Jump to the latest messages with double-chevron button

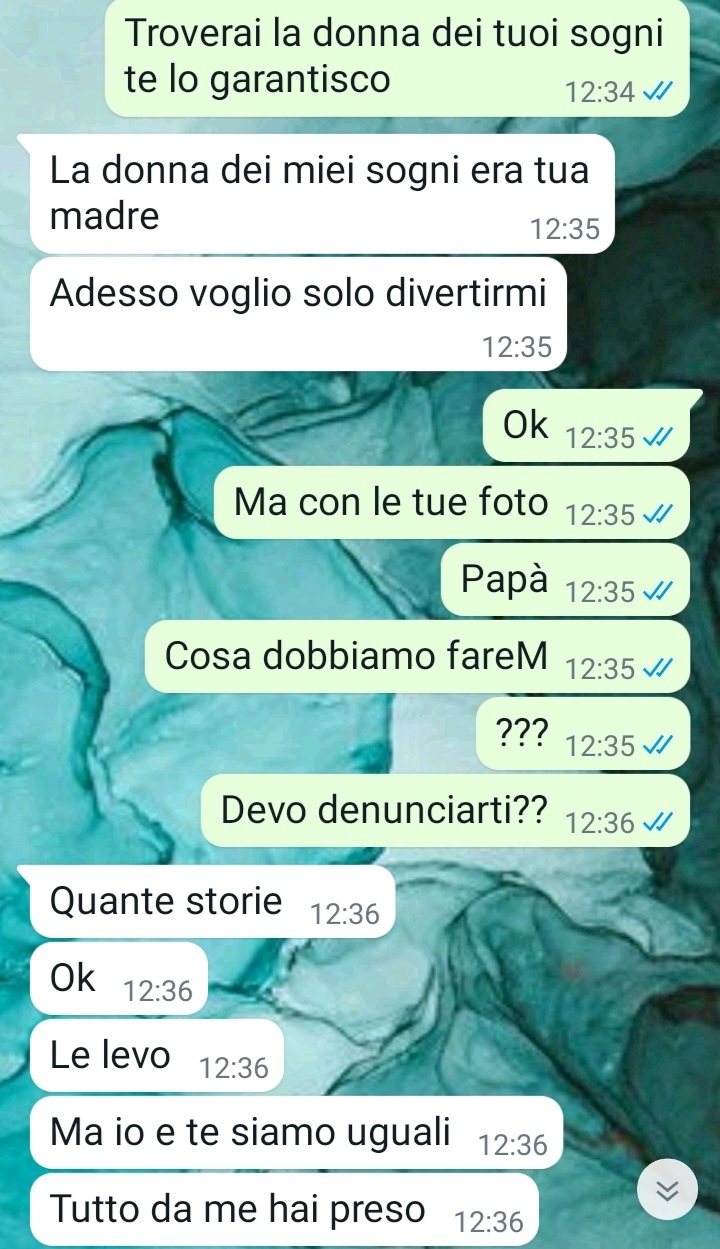(x=667, y=1191)
